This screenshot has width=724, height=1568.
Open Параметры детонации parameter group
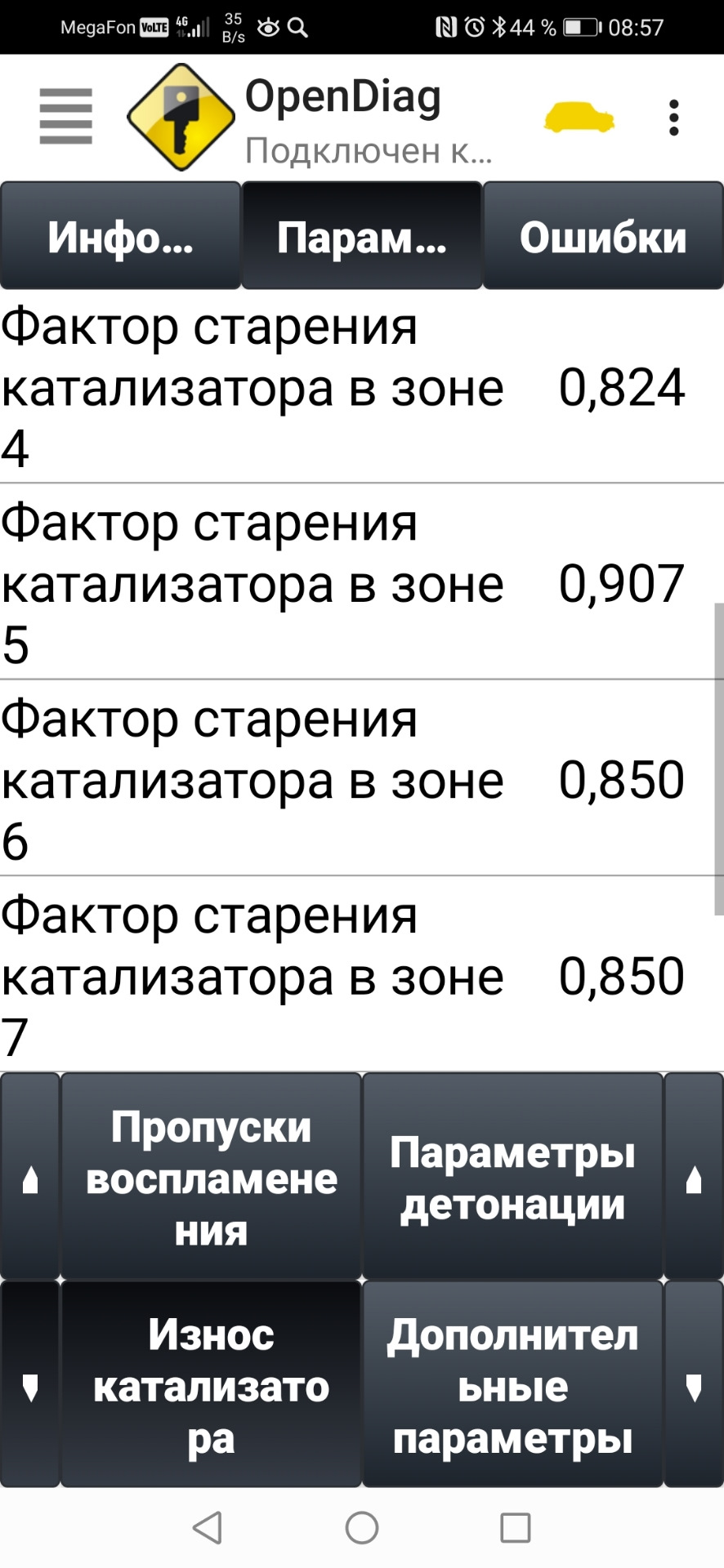(512, 1177)
